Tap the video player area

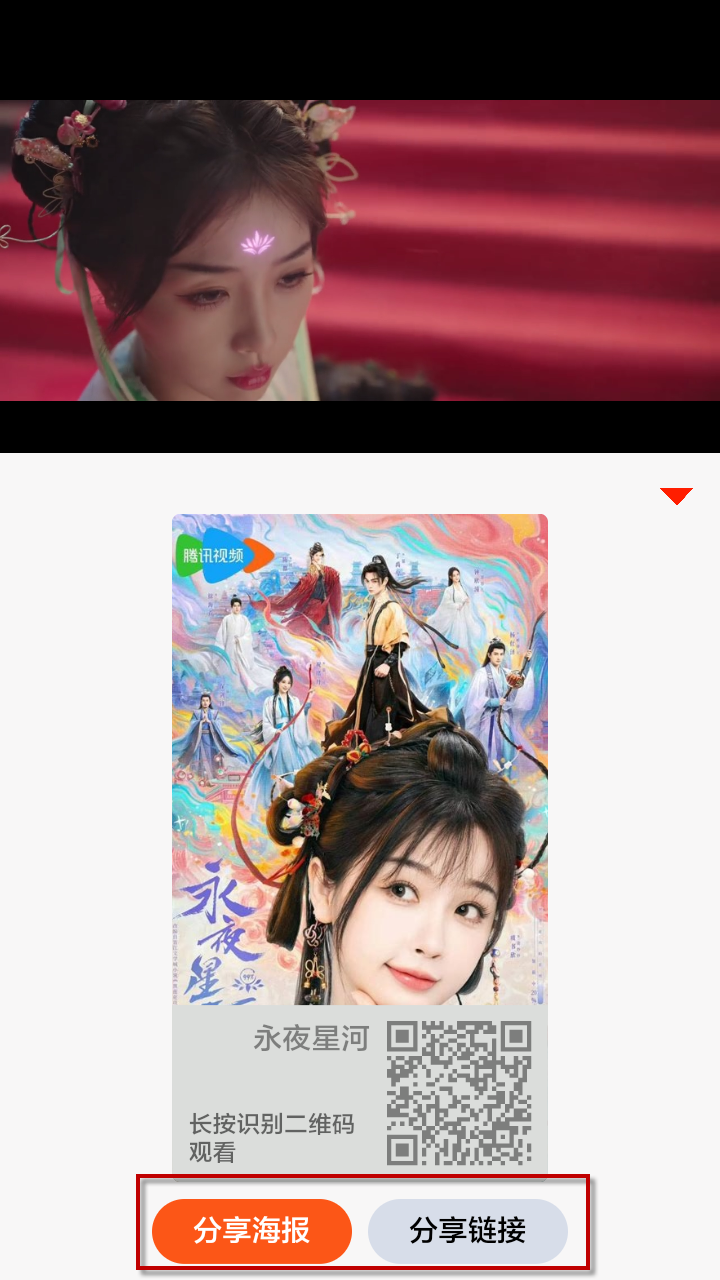click(x=360, y=250)
